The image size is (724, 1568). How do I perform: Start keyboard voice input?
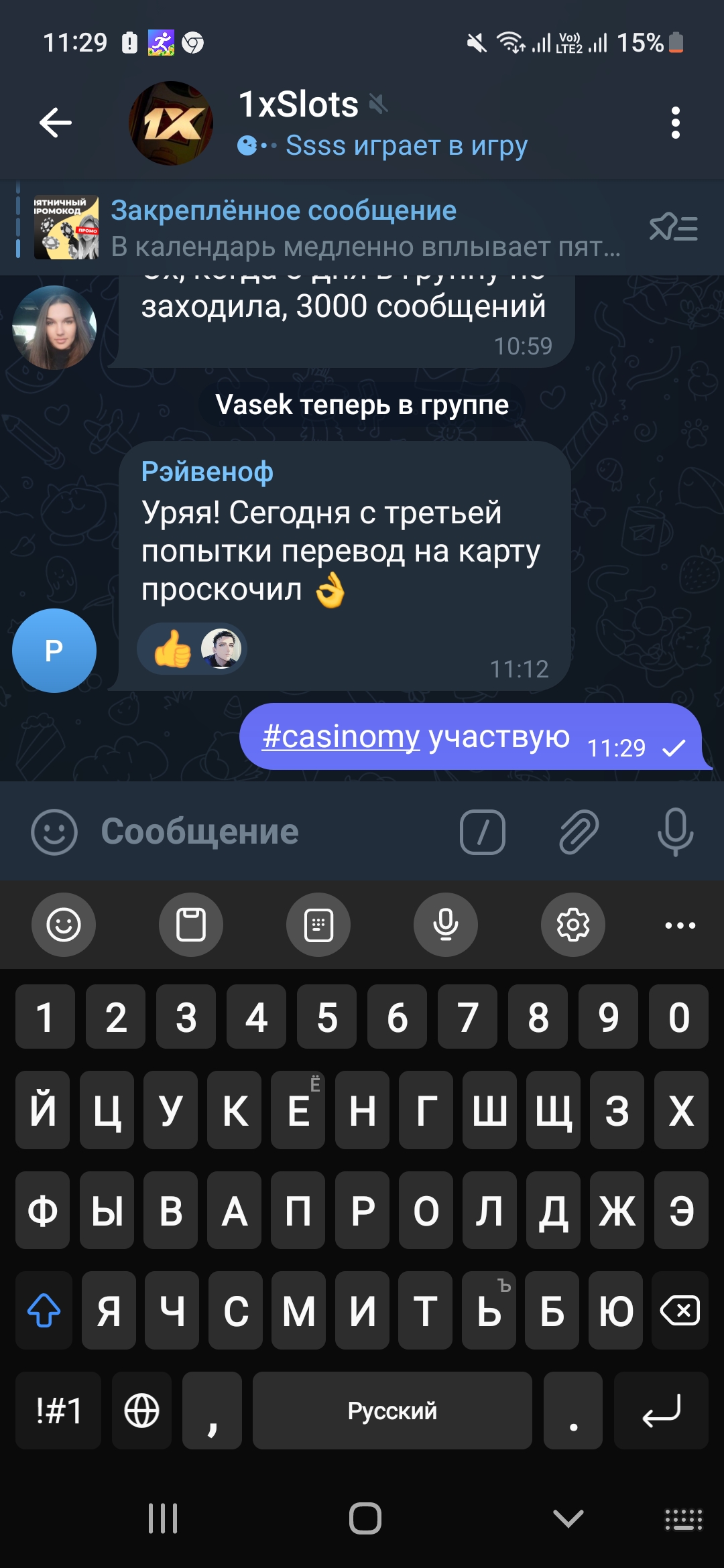tap(446, 925)
